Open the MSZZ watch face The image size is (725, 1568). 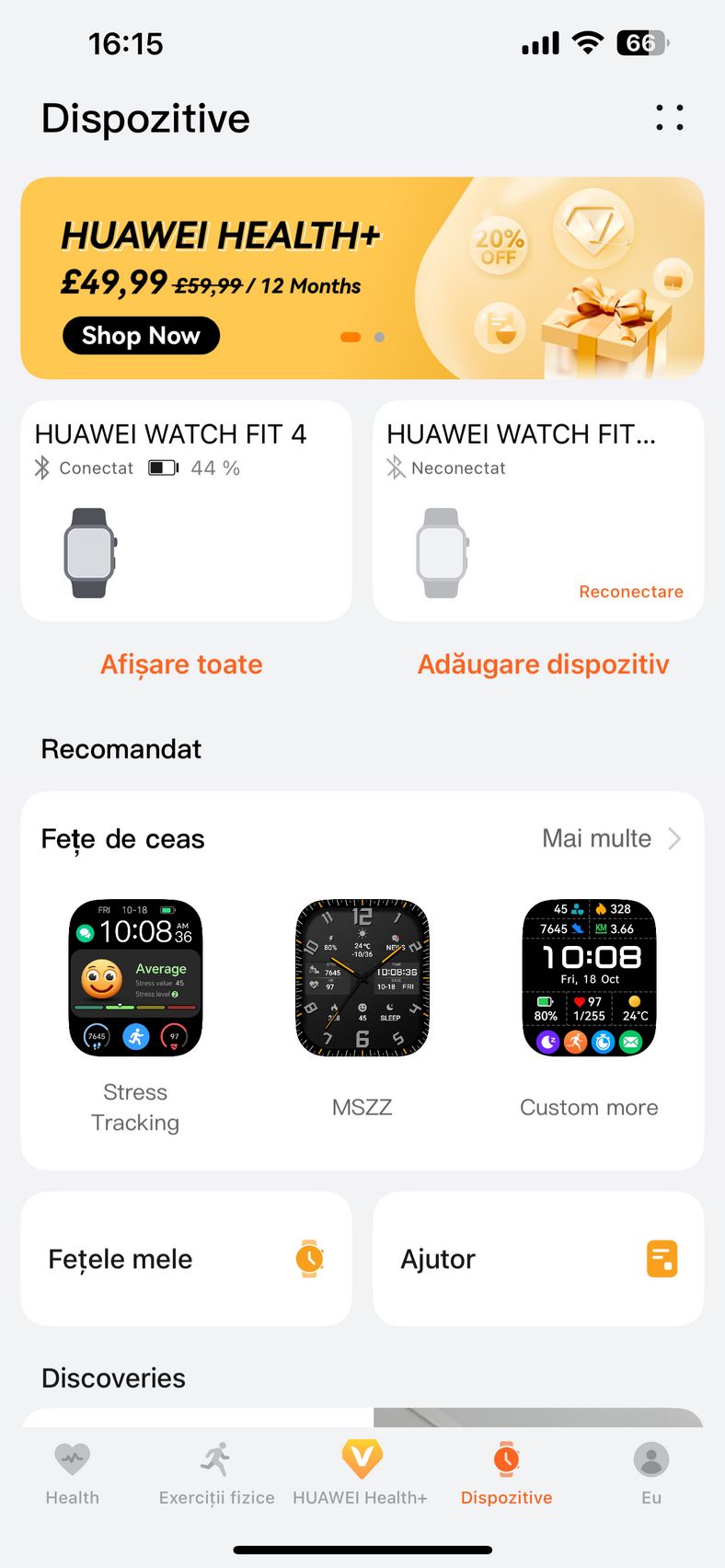click(362, 1008)
